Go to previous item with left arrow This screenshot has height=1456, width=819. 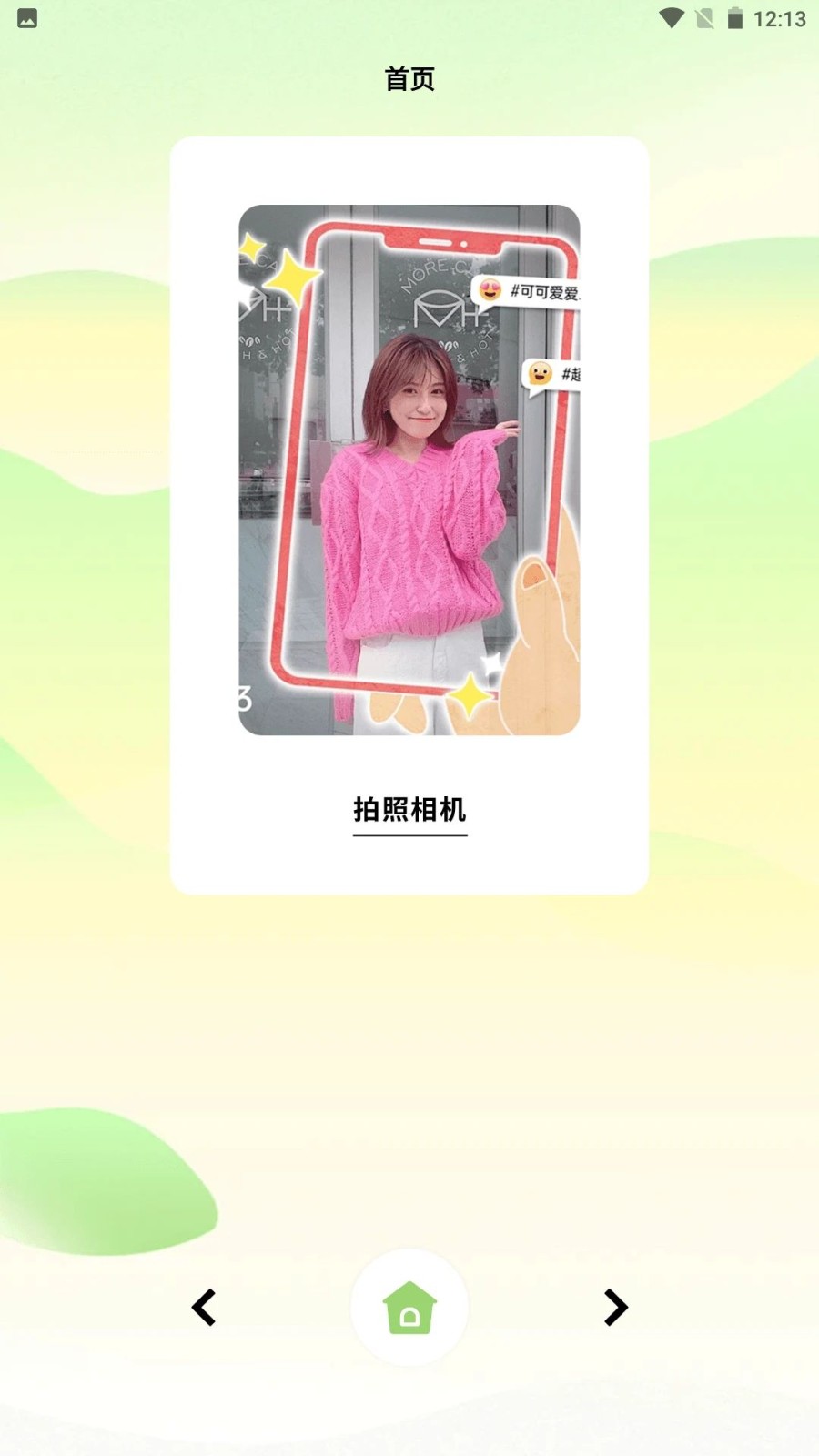click(x=204, y=1308)
